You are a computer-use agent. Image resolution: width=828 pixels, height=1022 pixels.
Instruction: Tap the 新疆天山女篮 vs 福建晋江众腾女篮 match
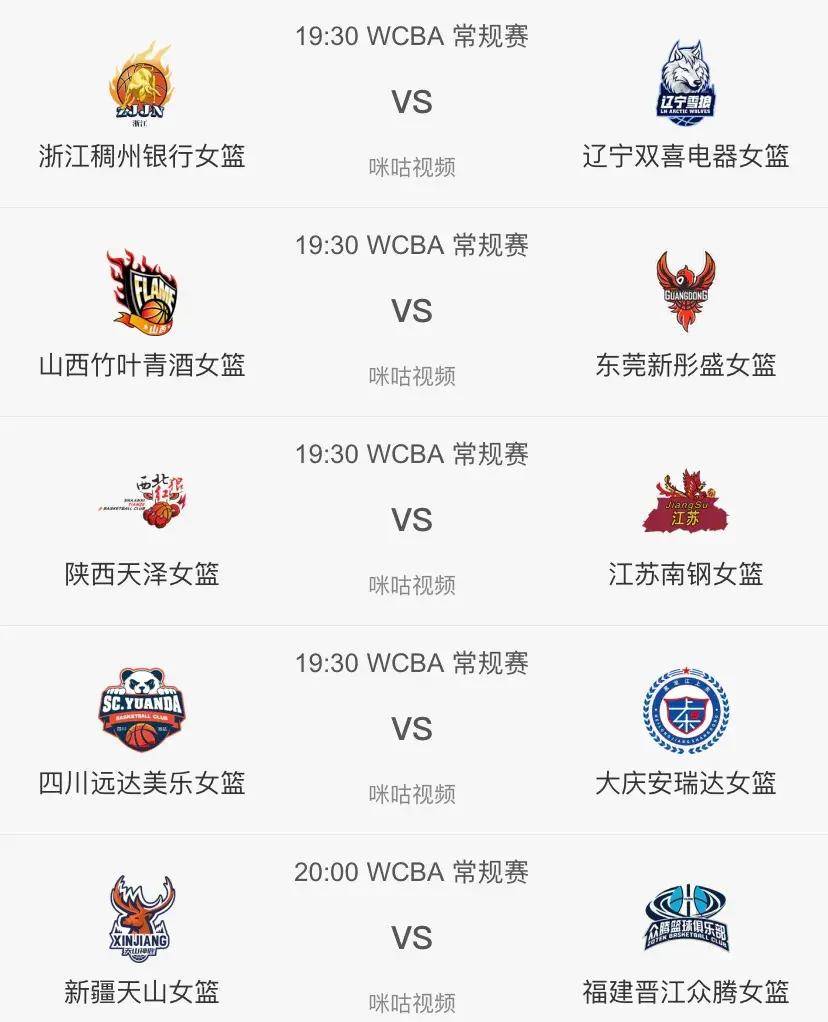[411, 938]
